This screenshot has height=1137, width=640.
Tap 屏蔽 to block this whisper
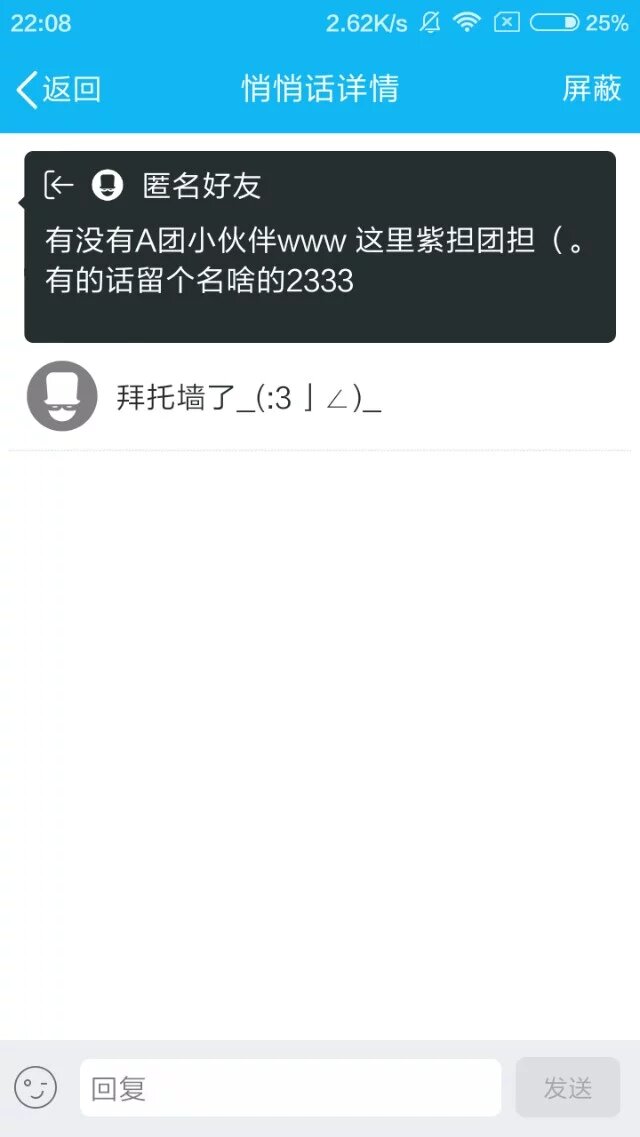pyautogui.click(x=592, y=89)
